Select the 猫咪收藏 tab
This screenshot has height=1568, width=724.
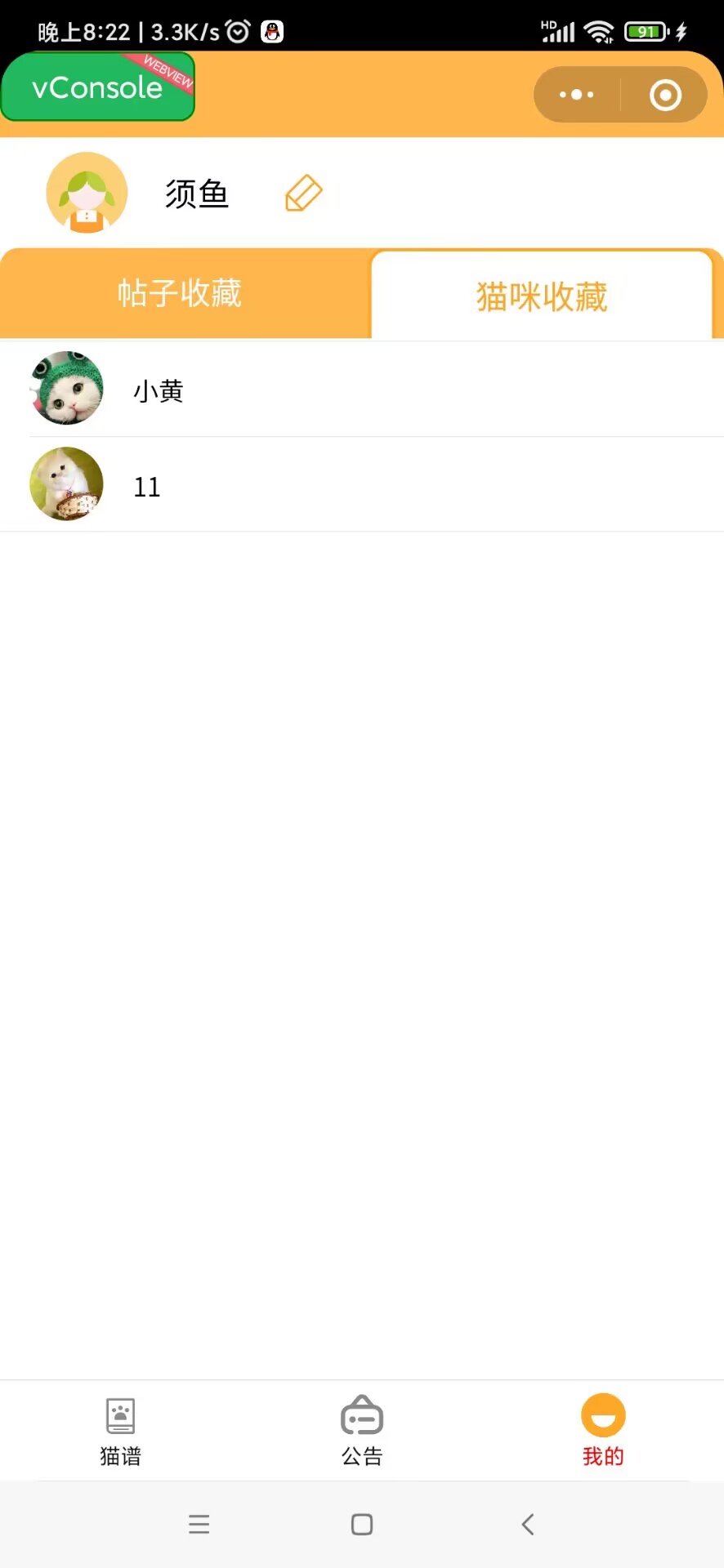click(542, 296)
